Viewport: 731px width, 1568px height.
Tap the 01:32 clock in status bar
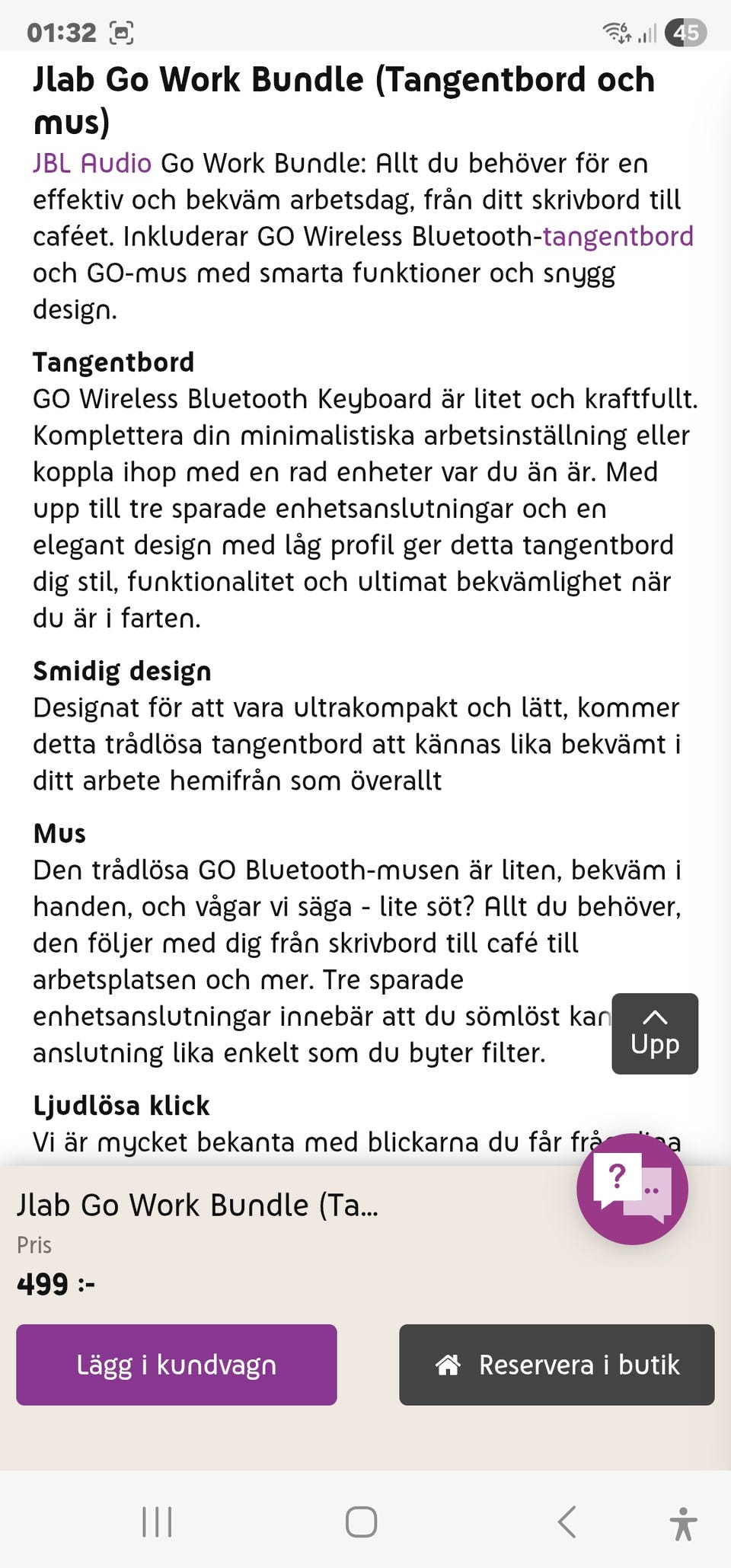[x=62, y=30]
